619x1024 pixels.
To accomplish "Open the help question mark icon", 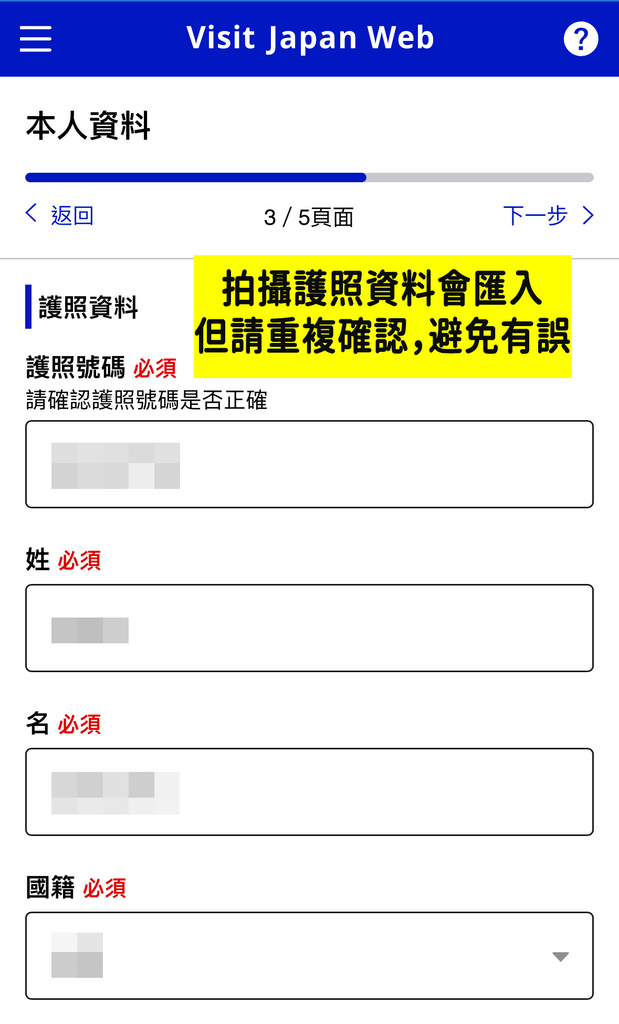I will coord(580,39).
